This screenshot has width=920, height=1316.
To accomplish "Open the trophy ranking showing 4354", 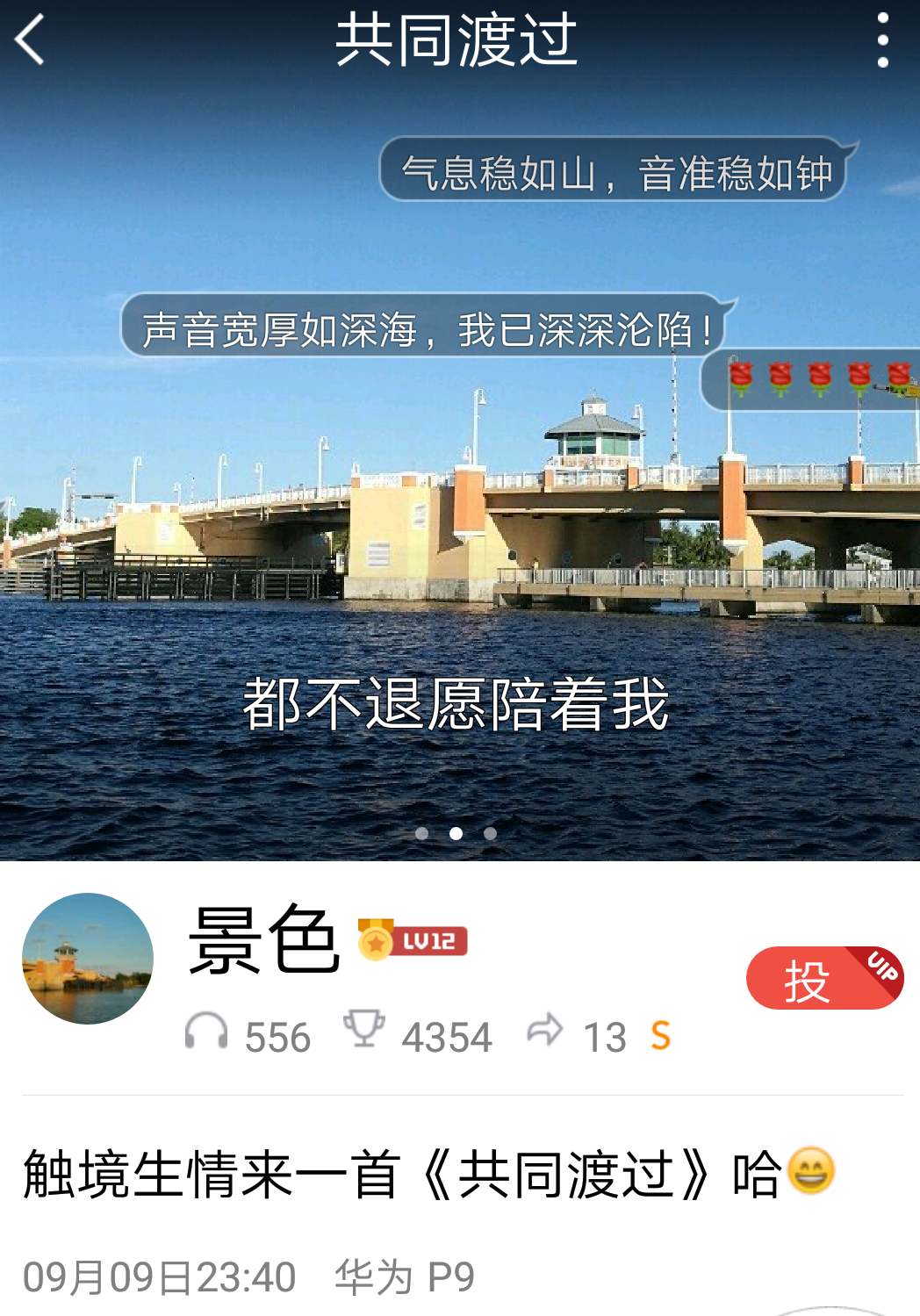I will pyautogui.click(x=364, y=1029).
